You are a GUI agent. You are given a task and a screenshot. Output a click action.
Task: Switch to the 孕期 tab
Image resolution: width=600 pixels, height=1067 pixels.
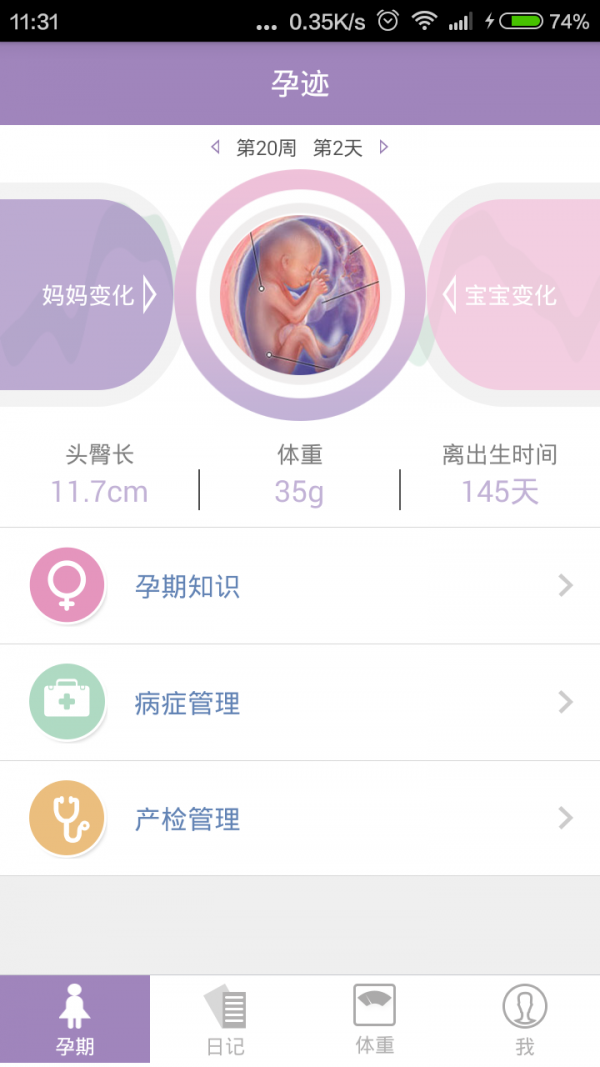(75, 1019)
